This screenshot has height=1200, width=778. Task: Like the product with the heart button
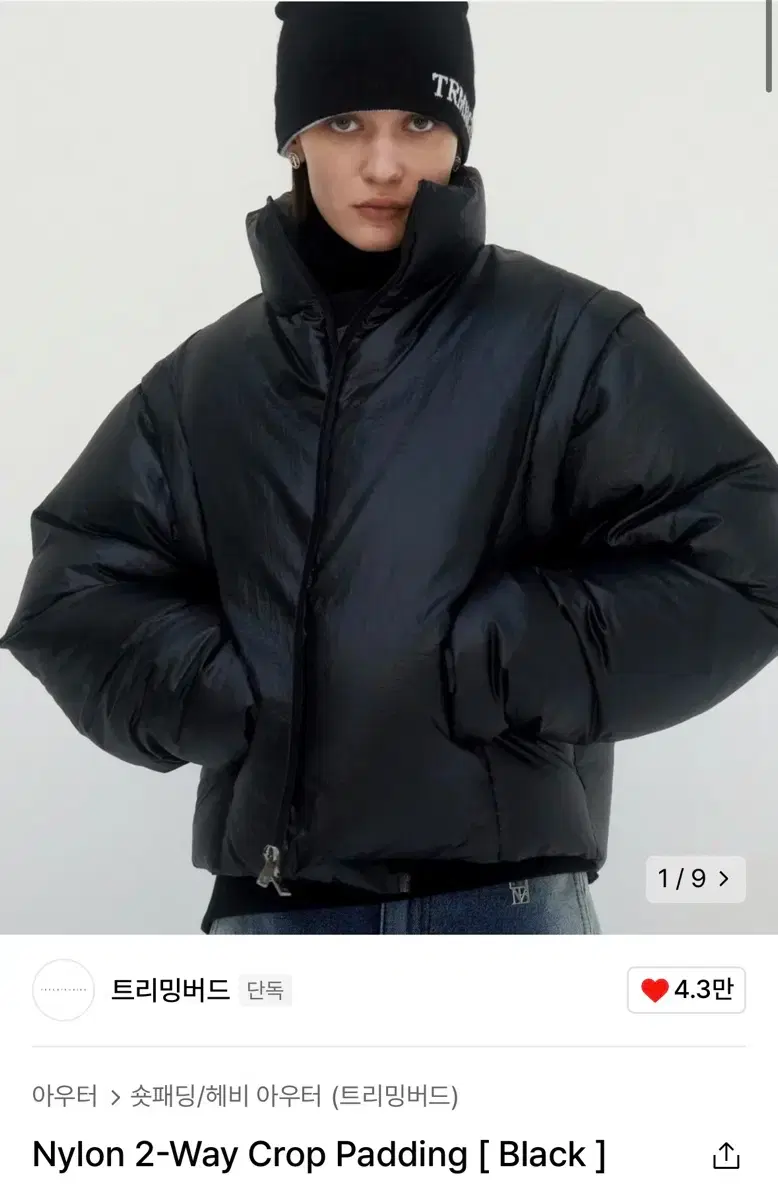click(x=687, y=990)
